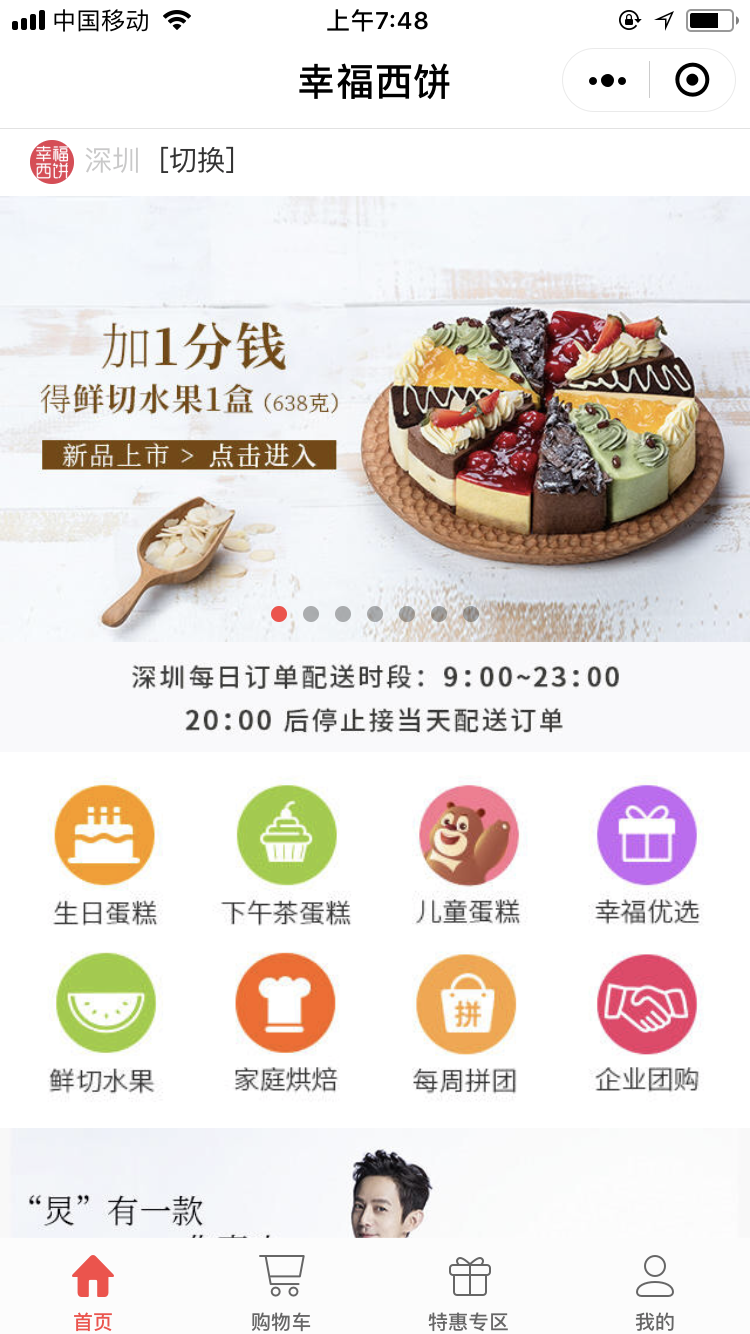Switch to the 特惠专区 tab
750x1334 pixels.
click(469, 1292)
